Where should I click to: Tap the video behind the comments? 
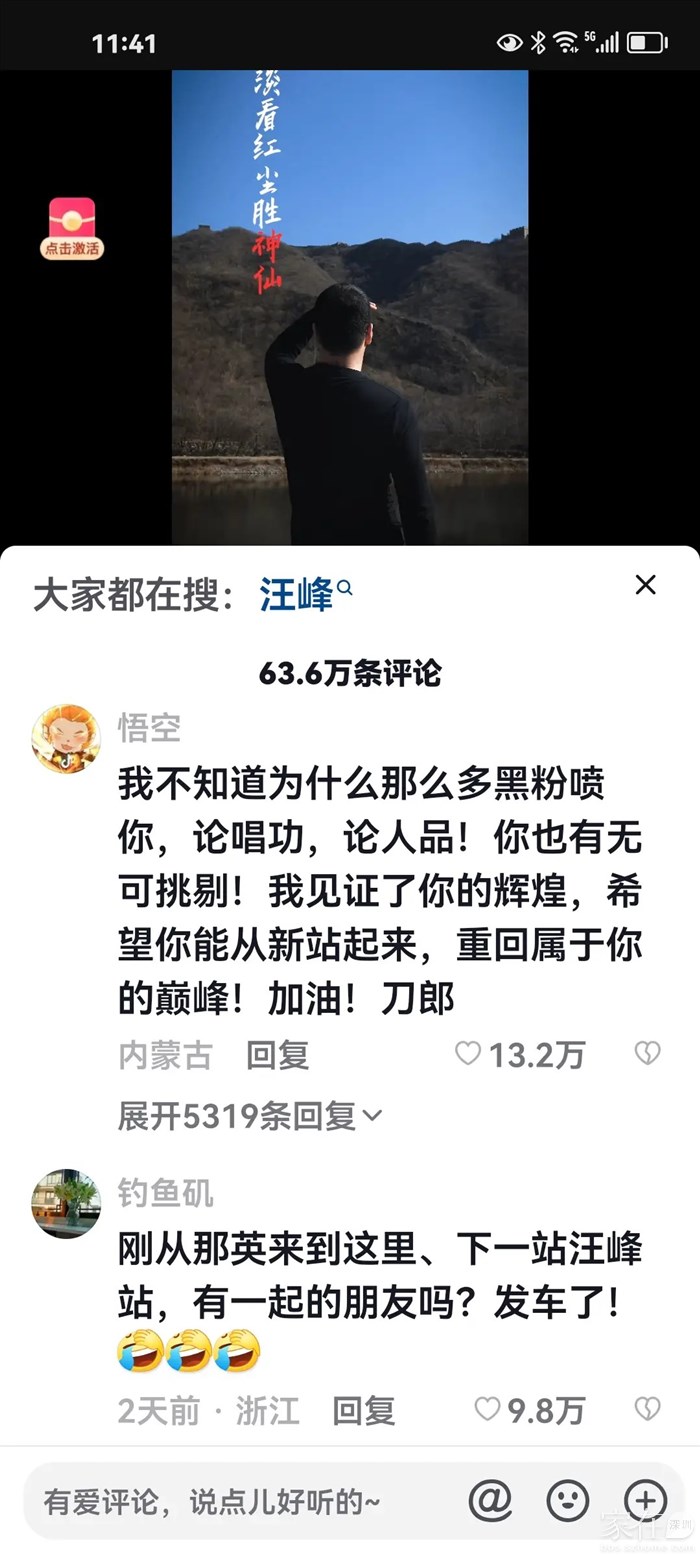[350, 300]
